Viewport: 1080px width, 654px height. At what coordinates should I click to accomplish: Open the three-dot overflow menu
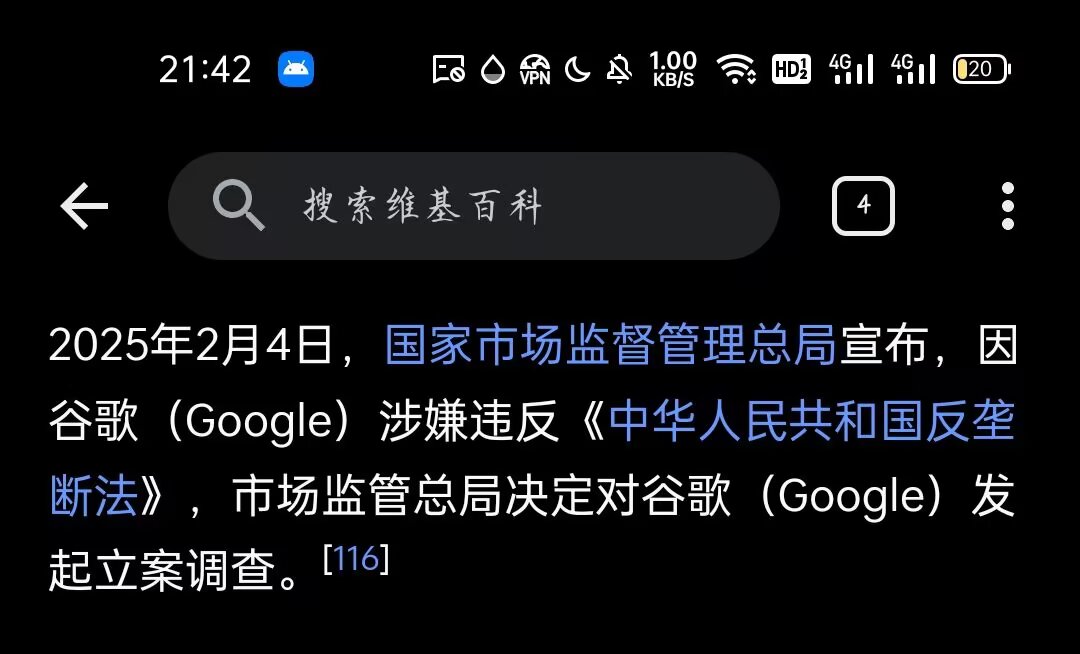coord(1008,206)
